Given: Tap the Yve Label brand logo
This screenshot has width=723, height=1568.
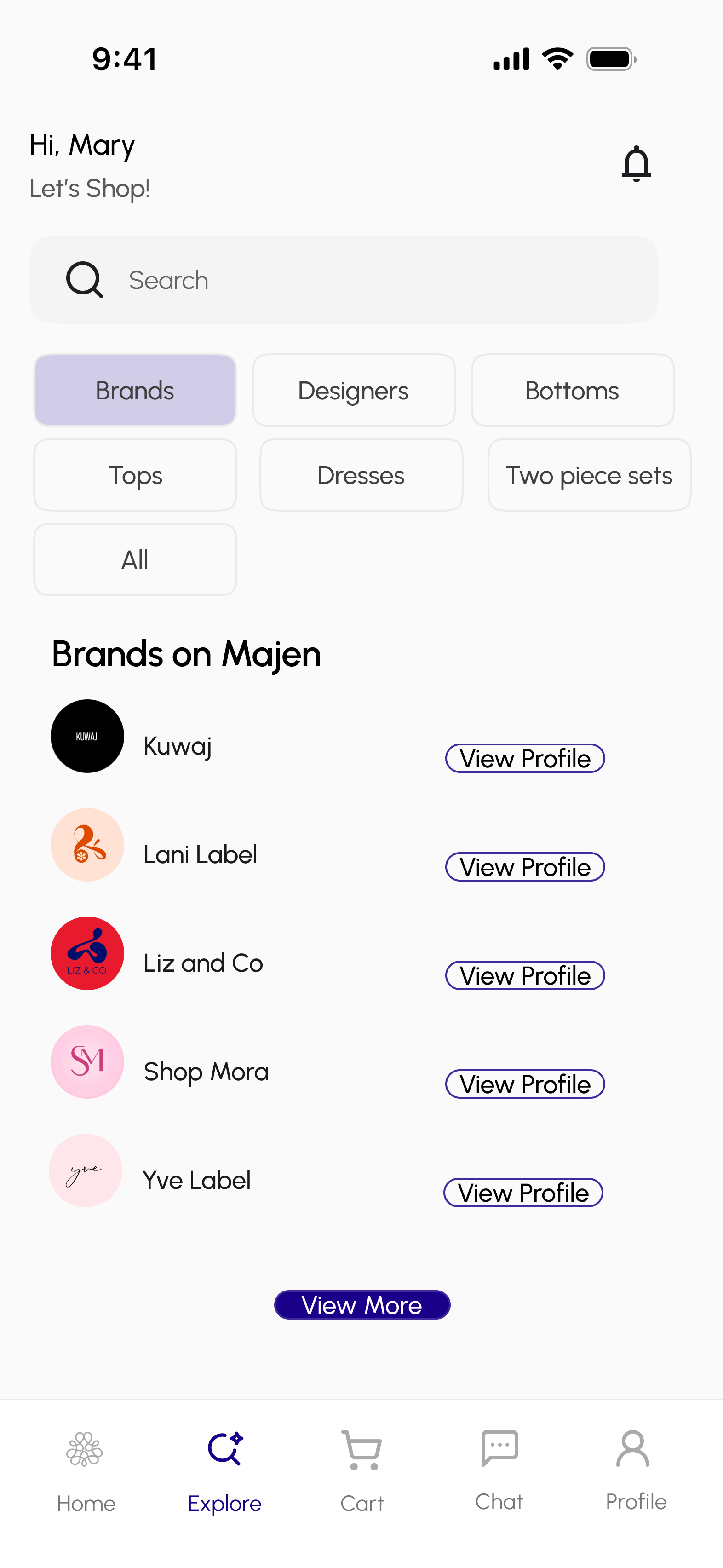Looking at the screenshot, I should [x=86, y=1170].
